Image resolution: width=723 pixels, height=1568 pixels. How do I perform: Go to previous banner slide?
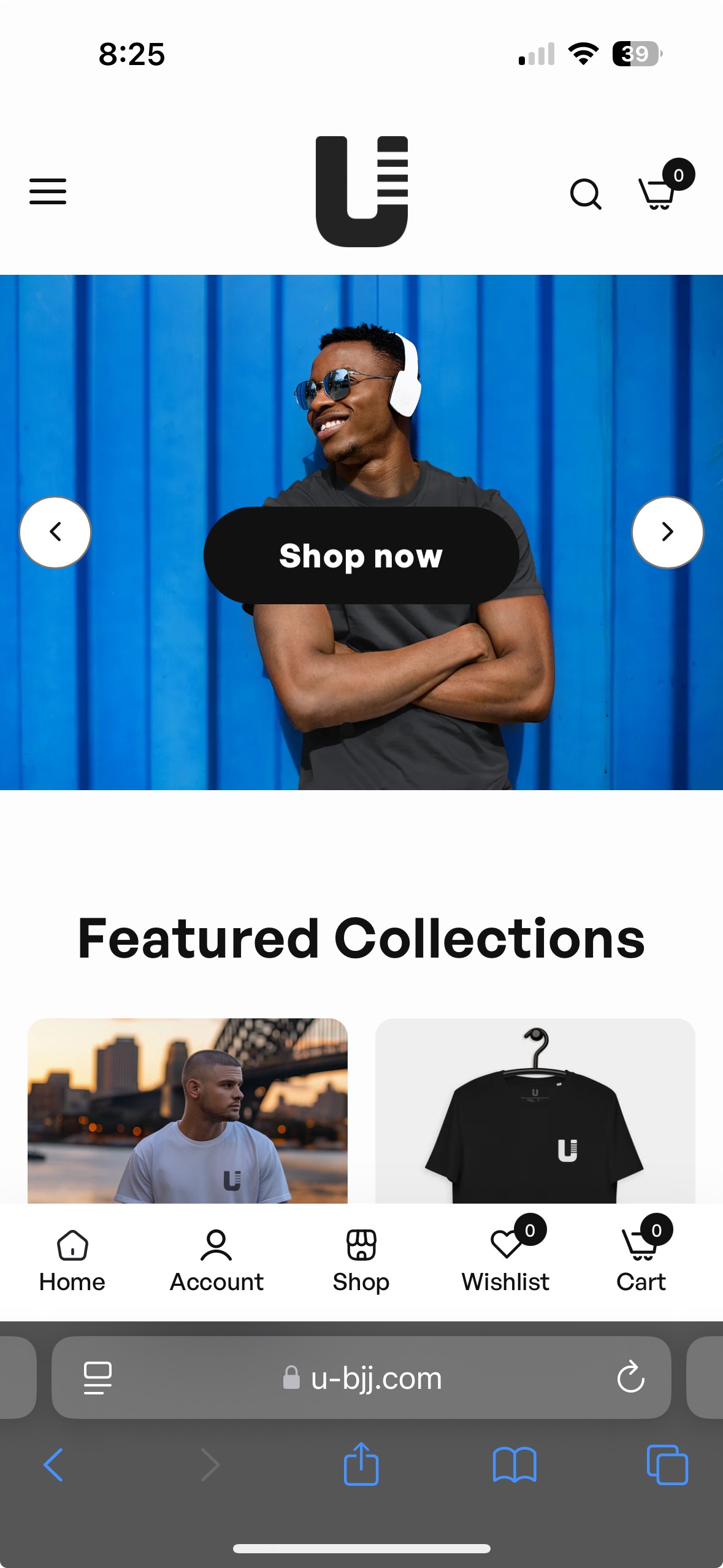point(55,532)
